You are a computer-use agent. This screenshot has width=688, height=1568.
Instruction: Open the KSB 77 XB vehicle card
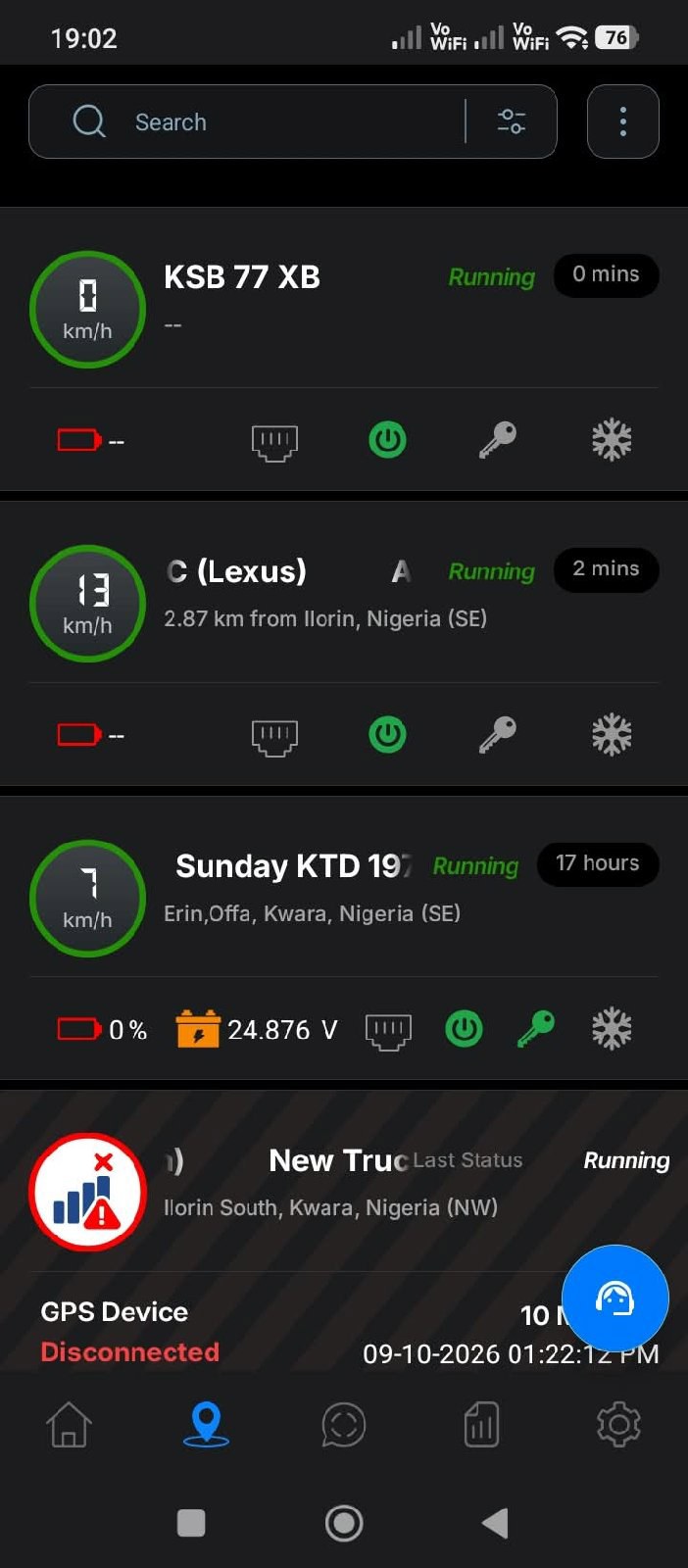(x=344, y=349)
